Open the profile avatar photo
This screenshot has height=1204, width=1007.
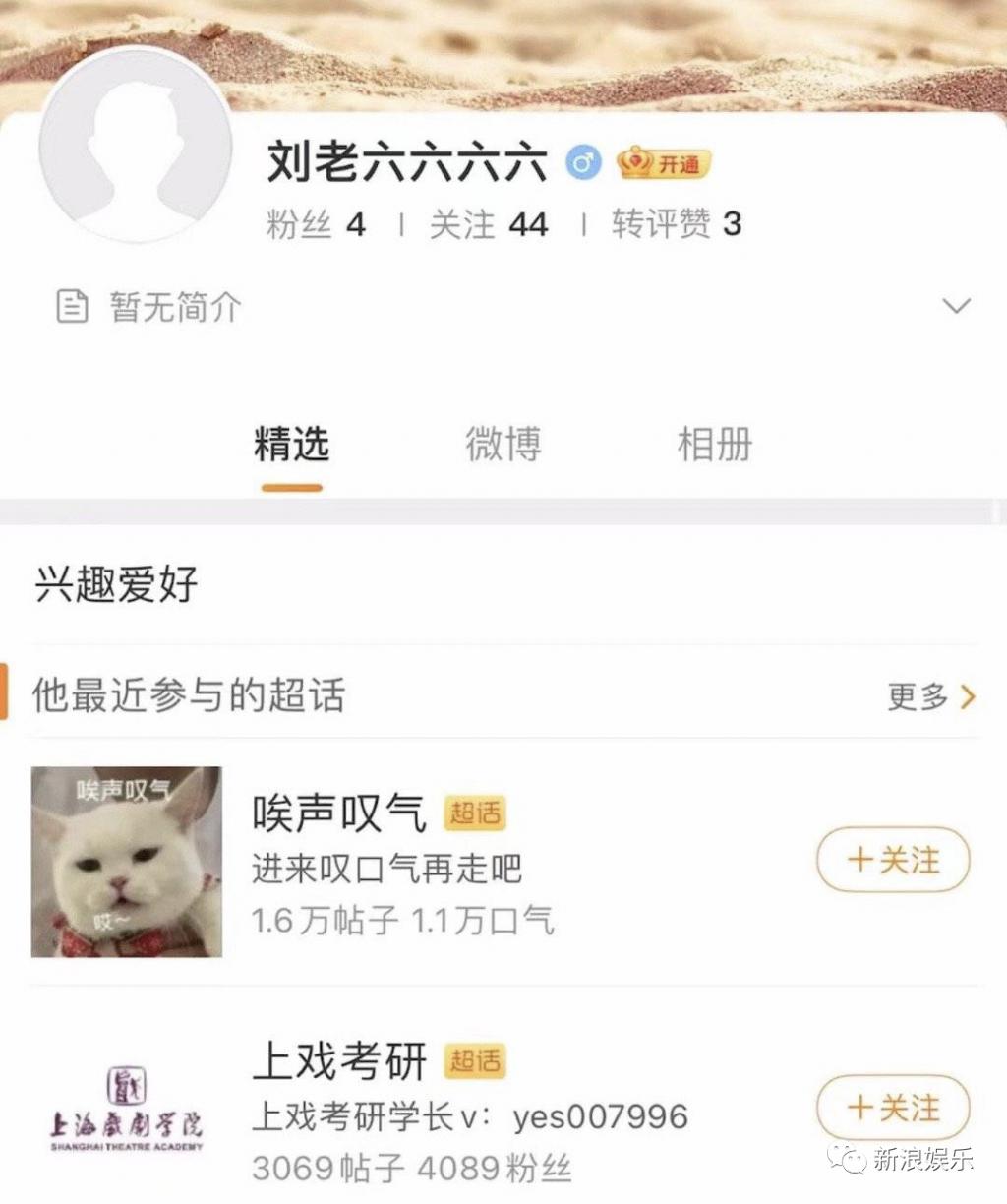(135, 145)
